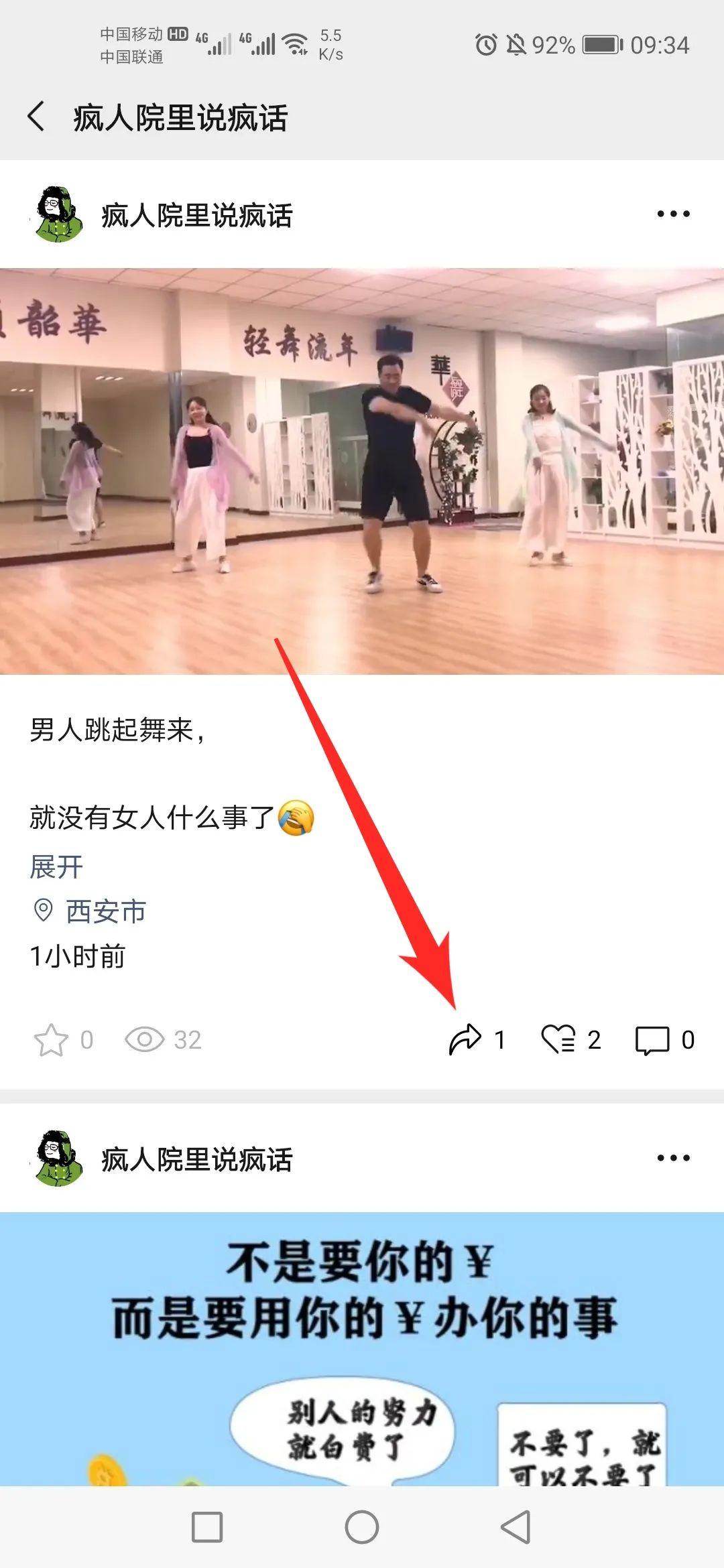
Task: Open 疯人院里说疯话 profile from the second post
Action: (x=196, y=1159)
